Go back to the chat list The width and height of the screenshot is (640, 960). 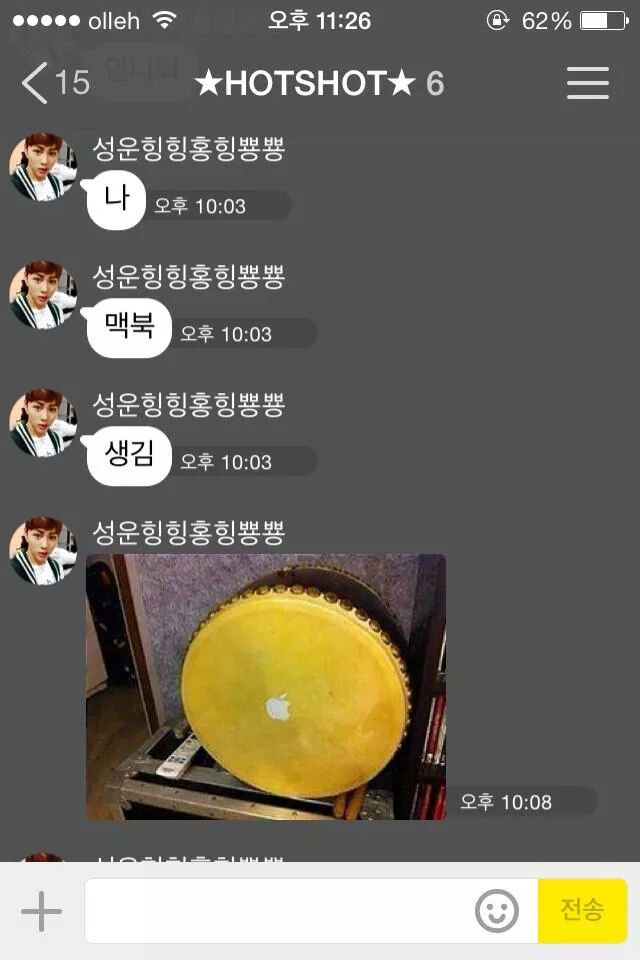(50, 83)
